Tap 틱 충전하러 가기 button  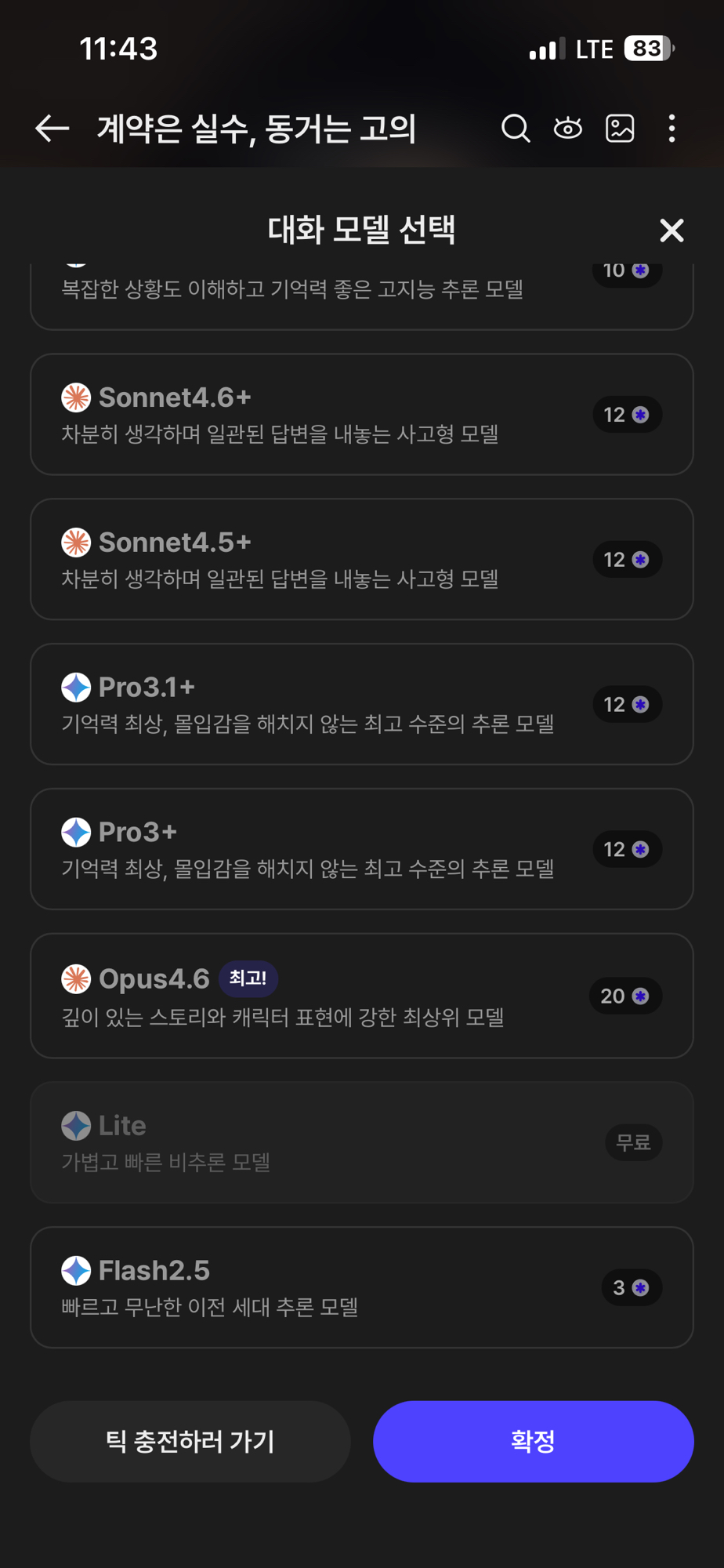coord(190,1441)
